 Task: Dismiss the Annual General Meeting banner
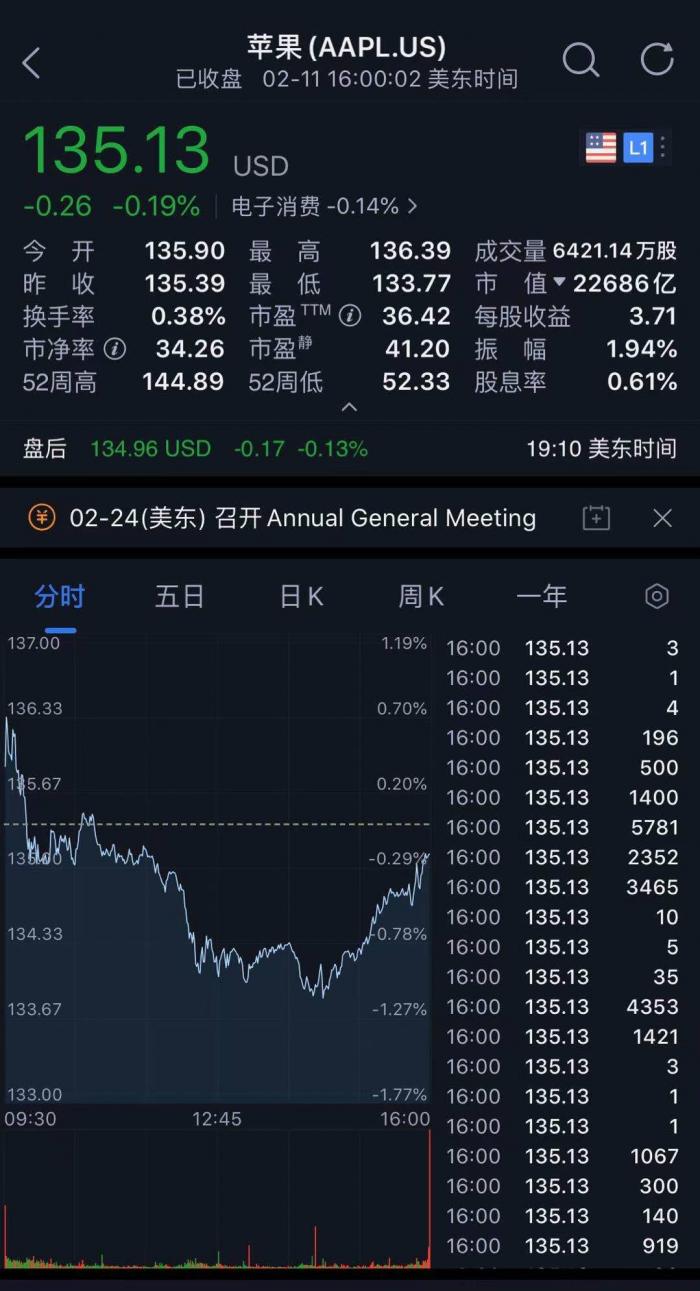click(x=662, y=518)
